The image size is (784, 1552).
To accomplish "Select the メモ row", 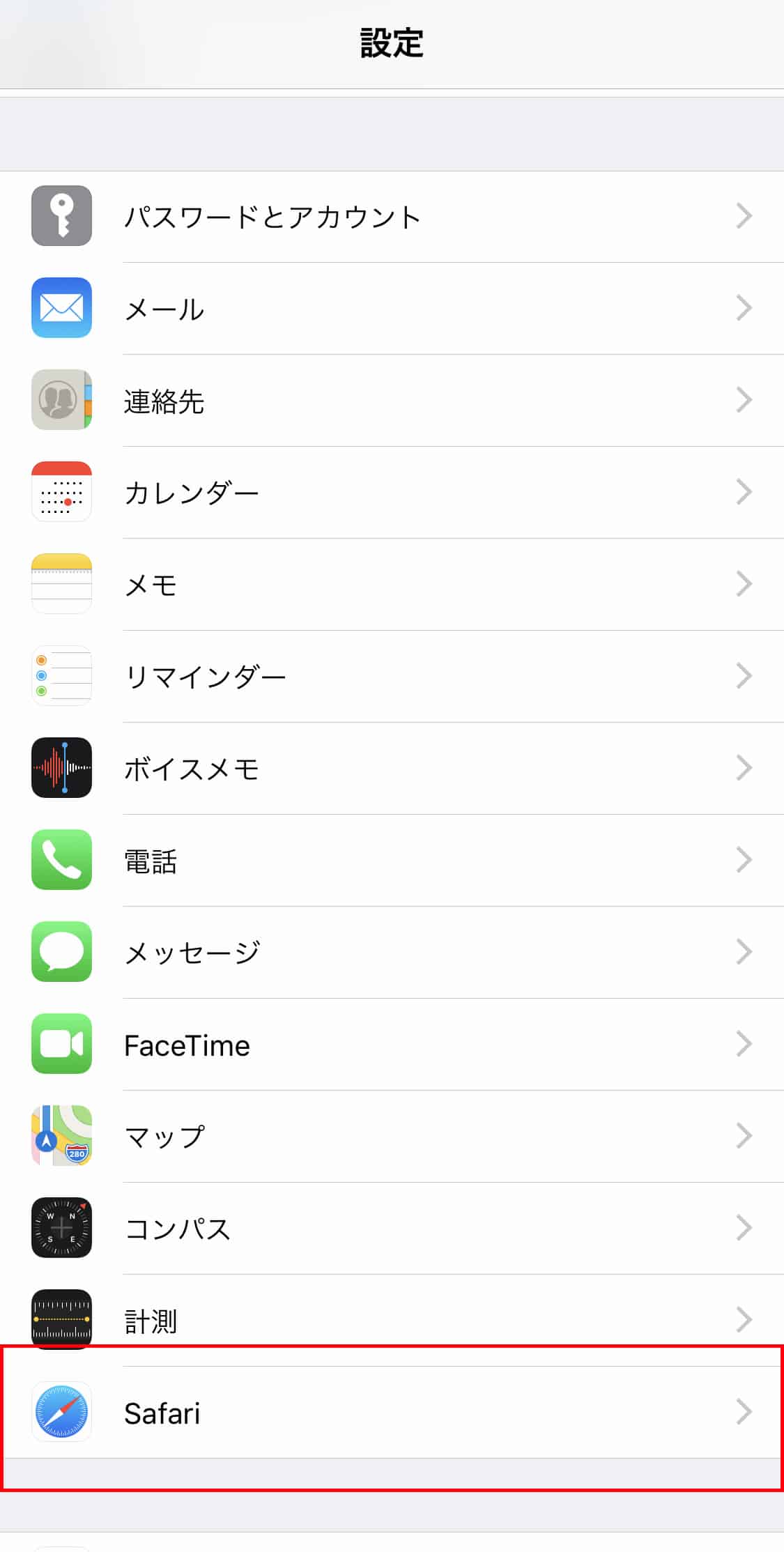I will point(392,585).
